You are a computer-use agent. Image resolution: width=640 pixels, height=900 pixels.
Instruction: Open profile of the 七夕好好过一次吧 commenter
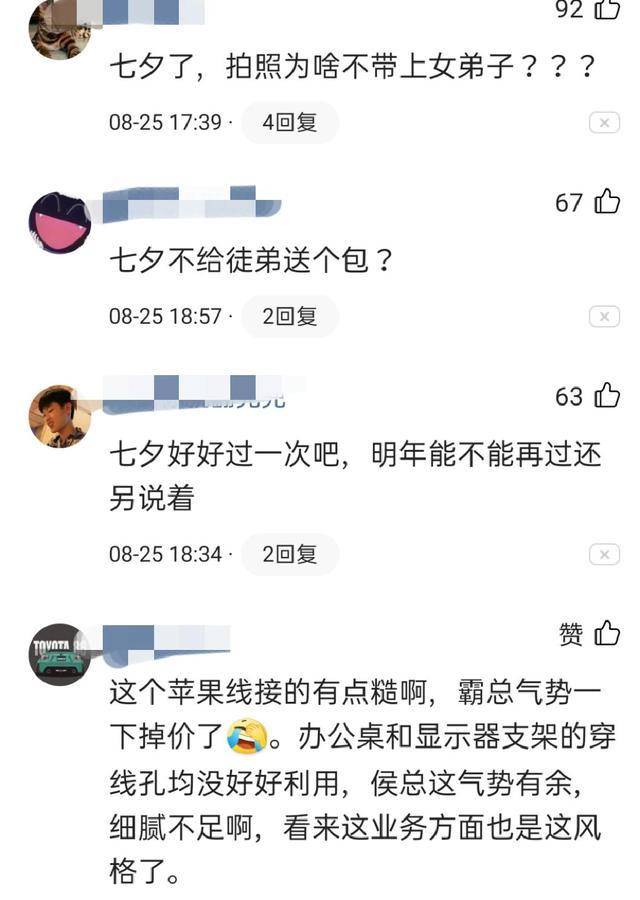pos(60,416)
